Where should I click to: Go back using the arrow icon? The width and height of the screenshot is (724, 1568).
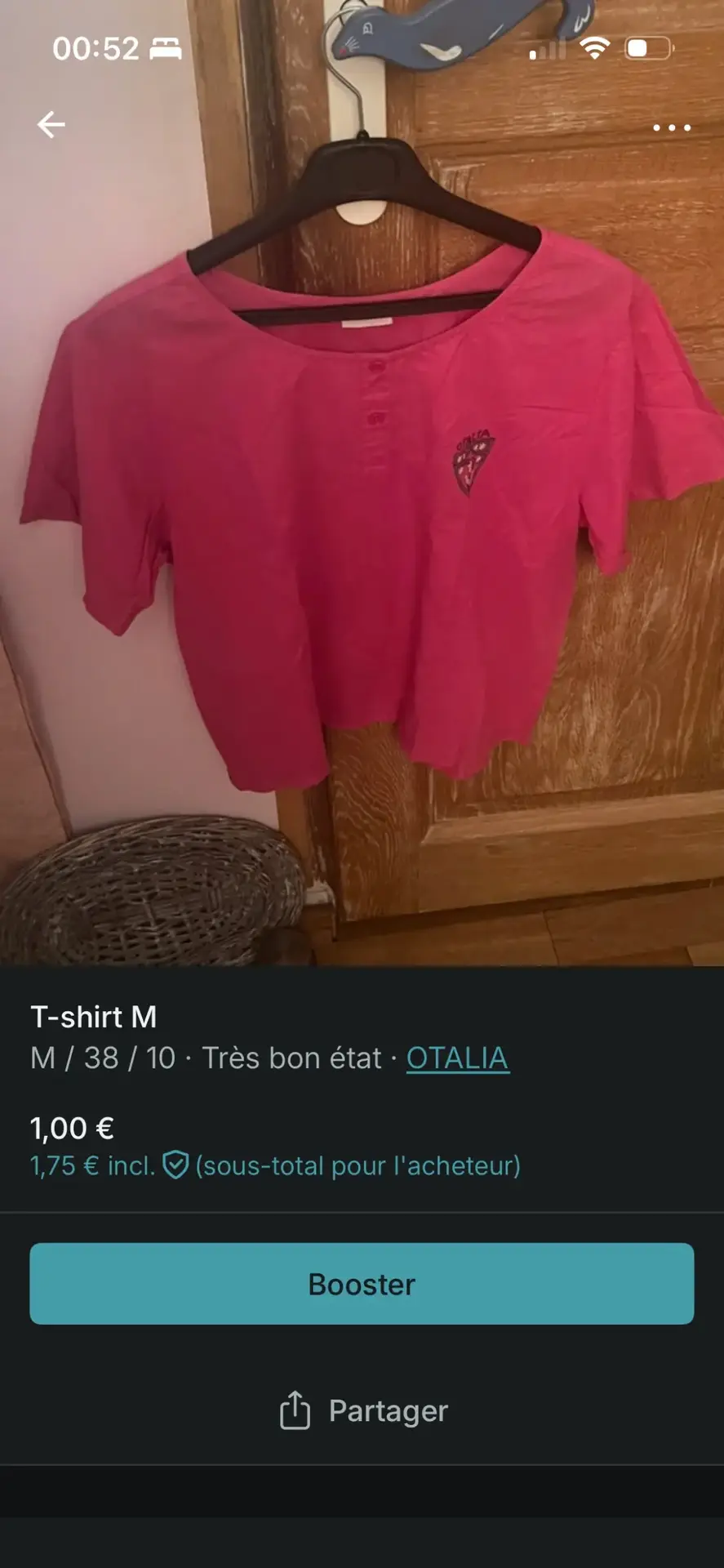(51, 125)
